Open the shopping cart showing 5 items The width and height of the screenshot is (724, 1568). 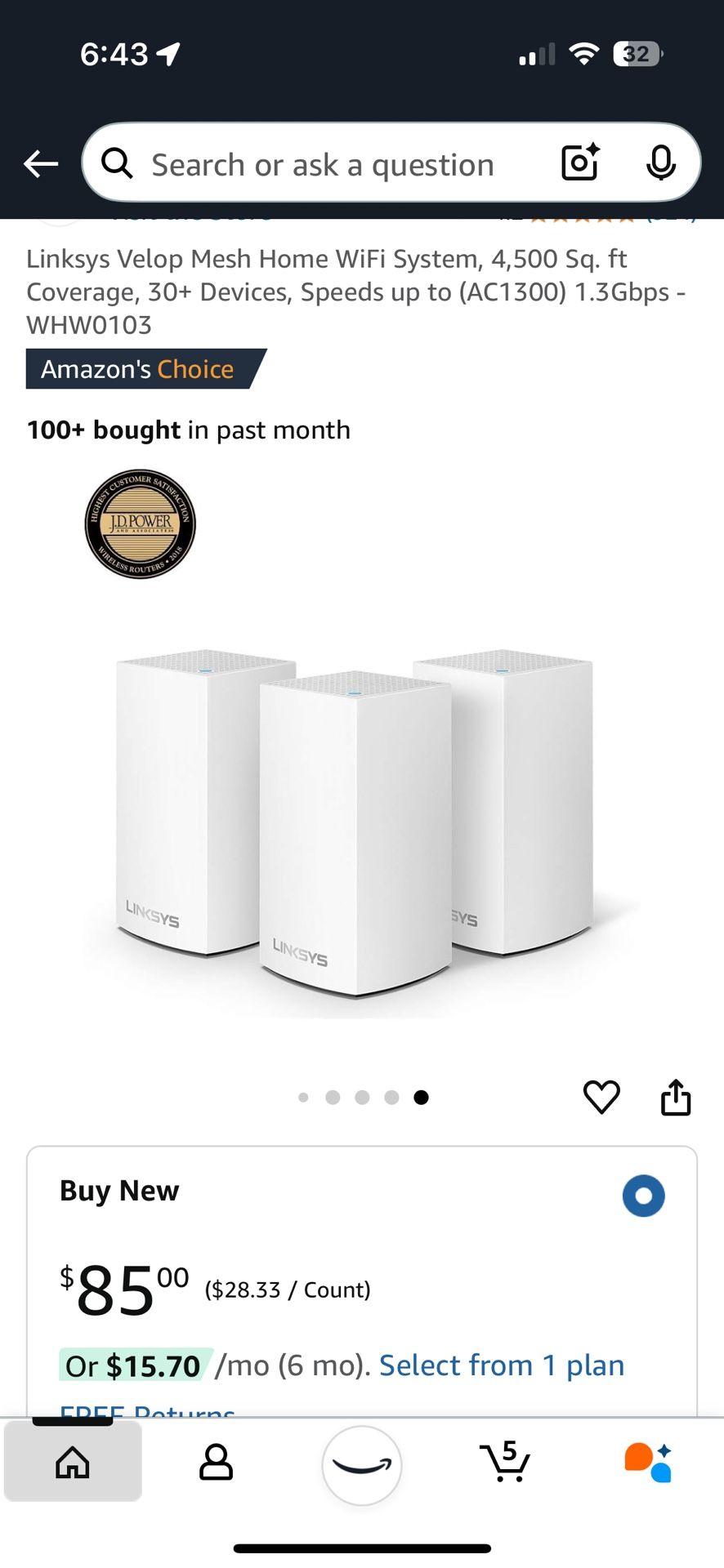pyautogui.click(x=507, y=1462)
